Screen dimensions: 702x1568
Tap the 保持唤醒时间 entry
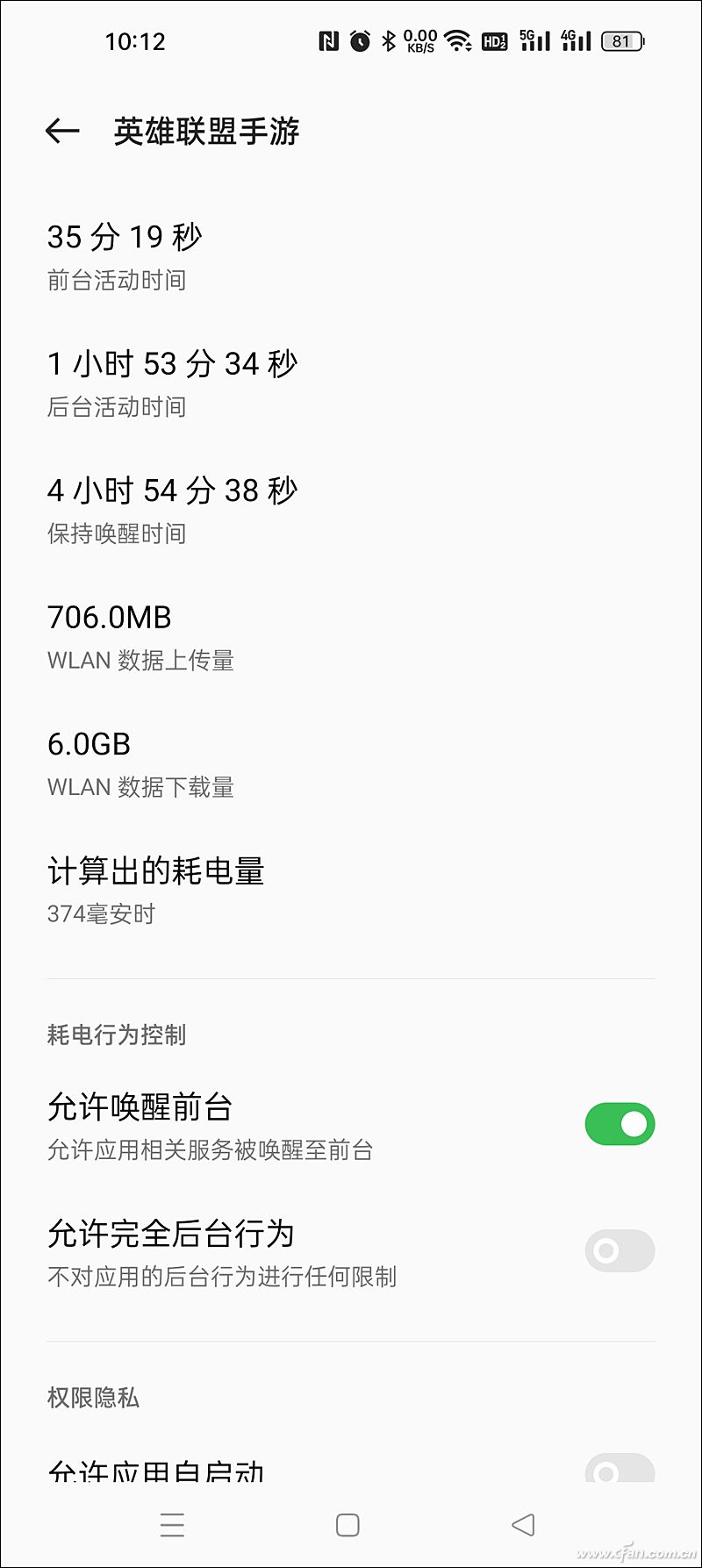click(x=351, y=509)
